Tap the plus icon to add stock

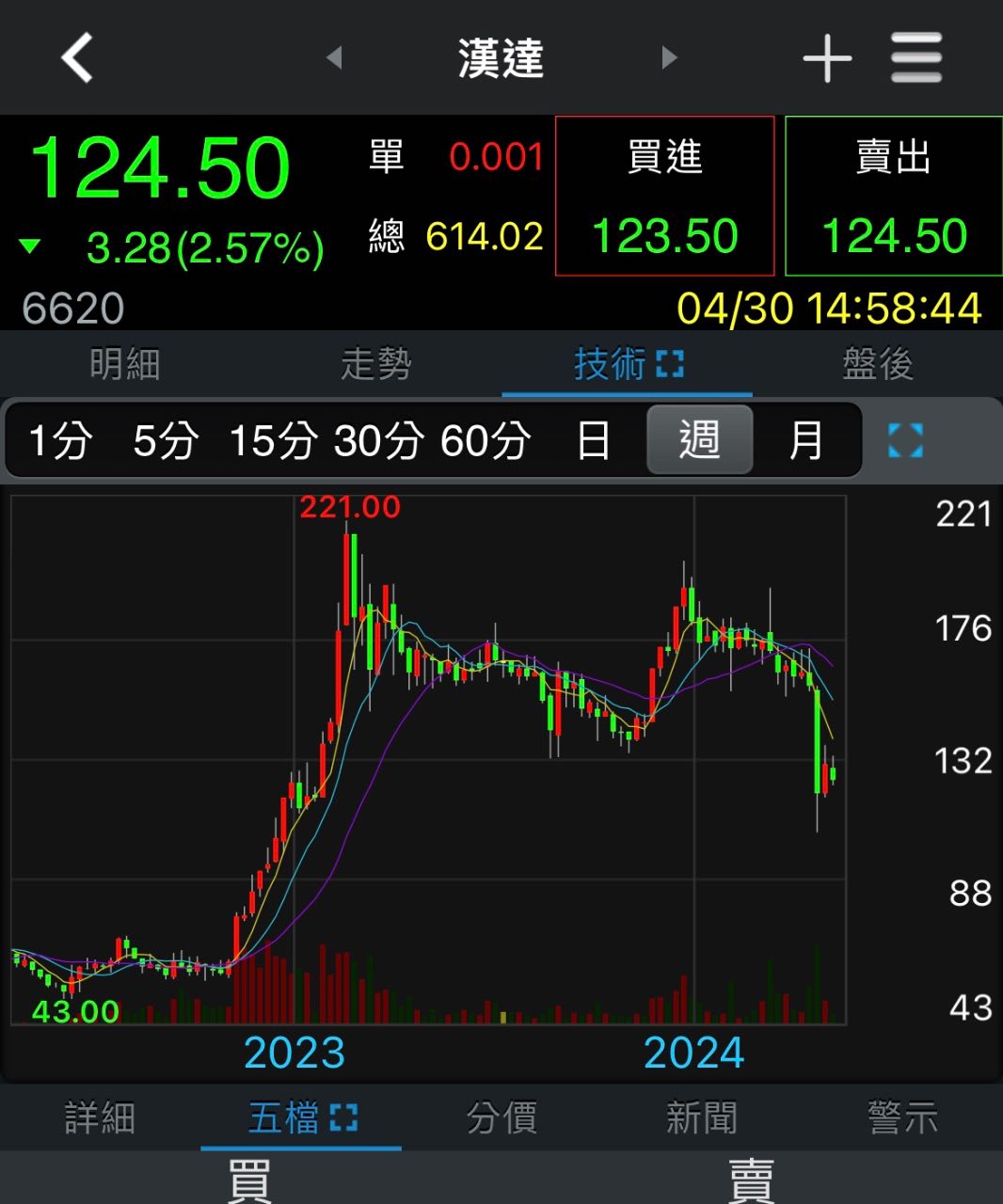827,58
